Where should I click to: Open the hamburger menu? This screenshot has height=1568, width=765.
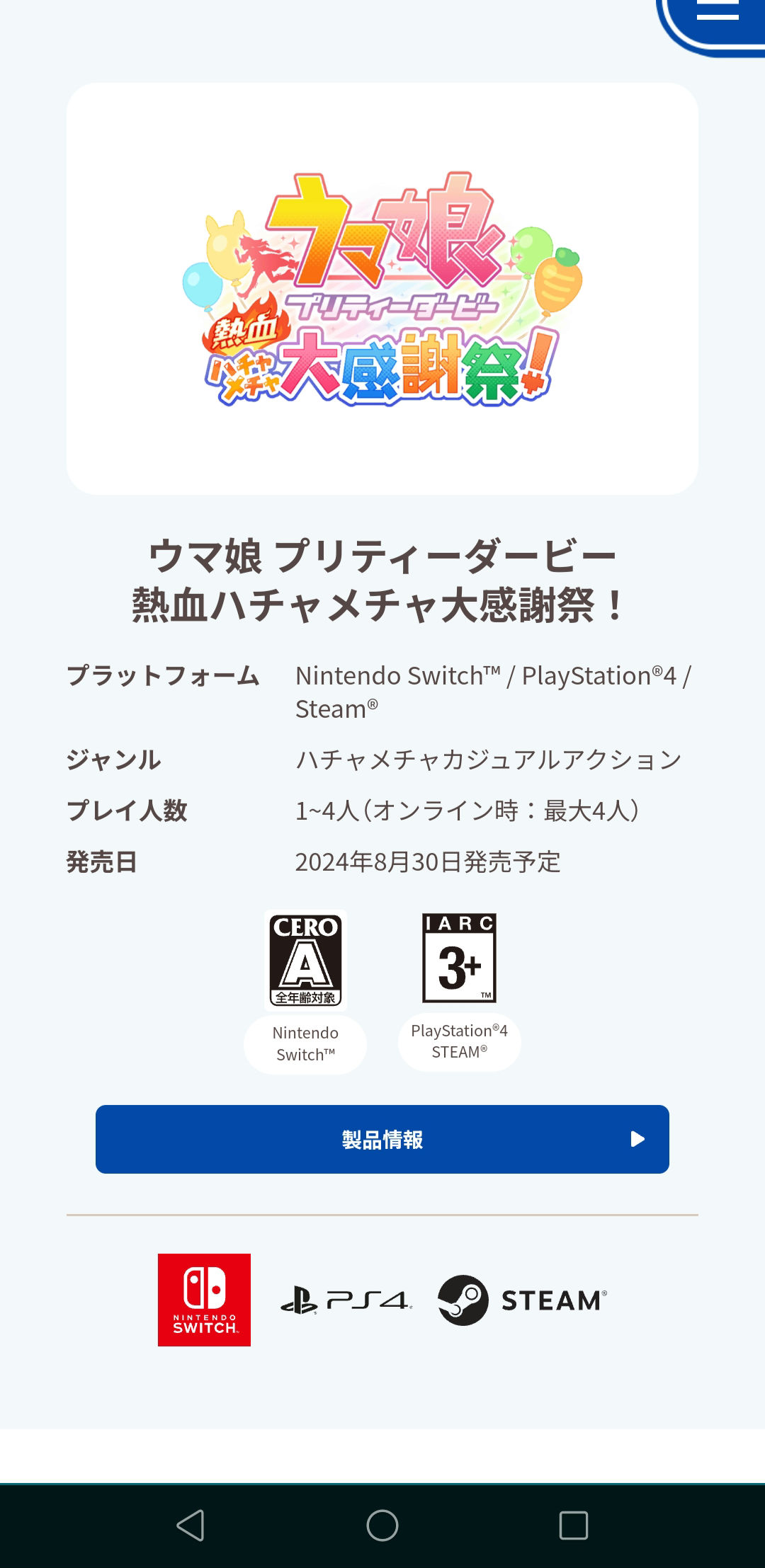tap(717, 13)
